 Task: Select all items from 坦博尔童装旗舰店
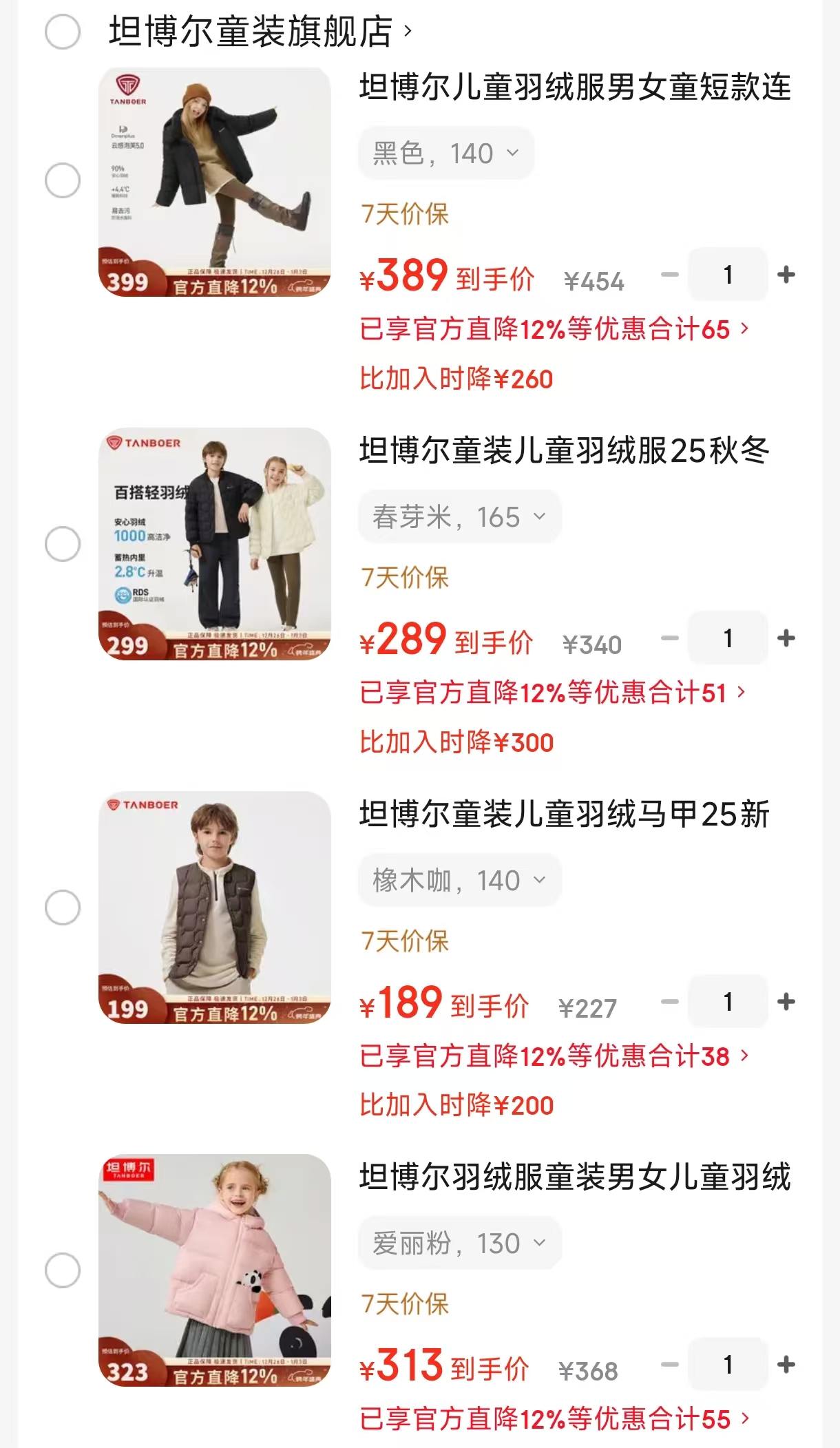63,32
